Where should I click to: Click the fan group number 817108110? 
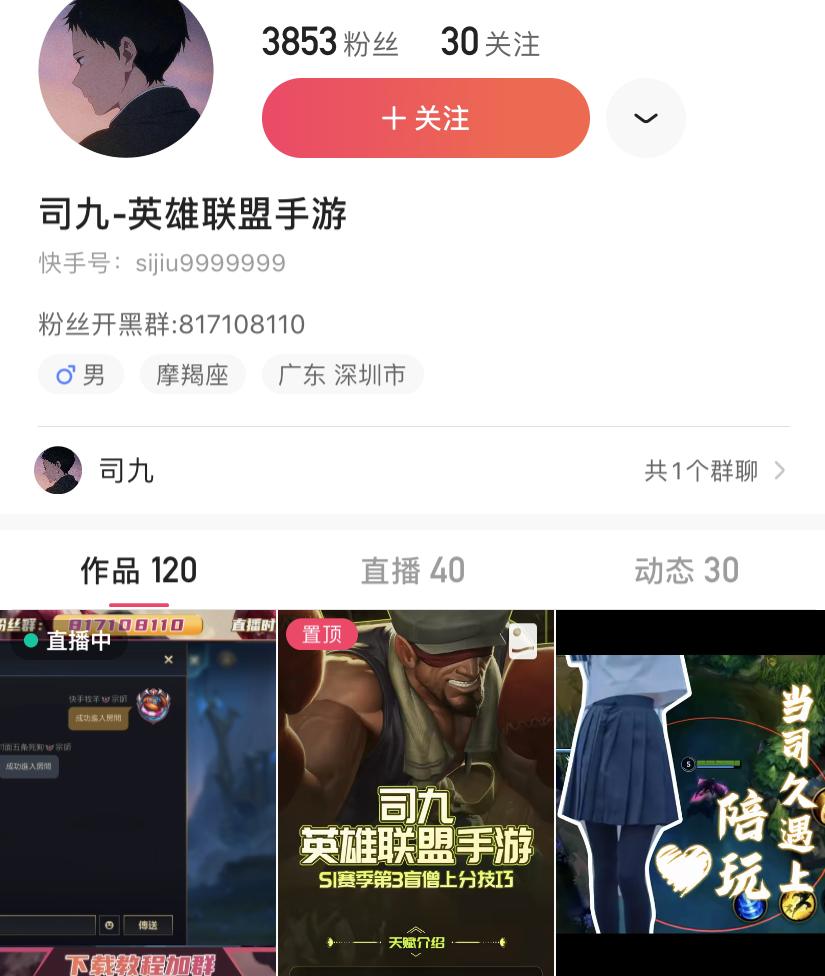coord(241,324)
